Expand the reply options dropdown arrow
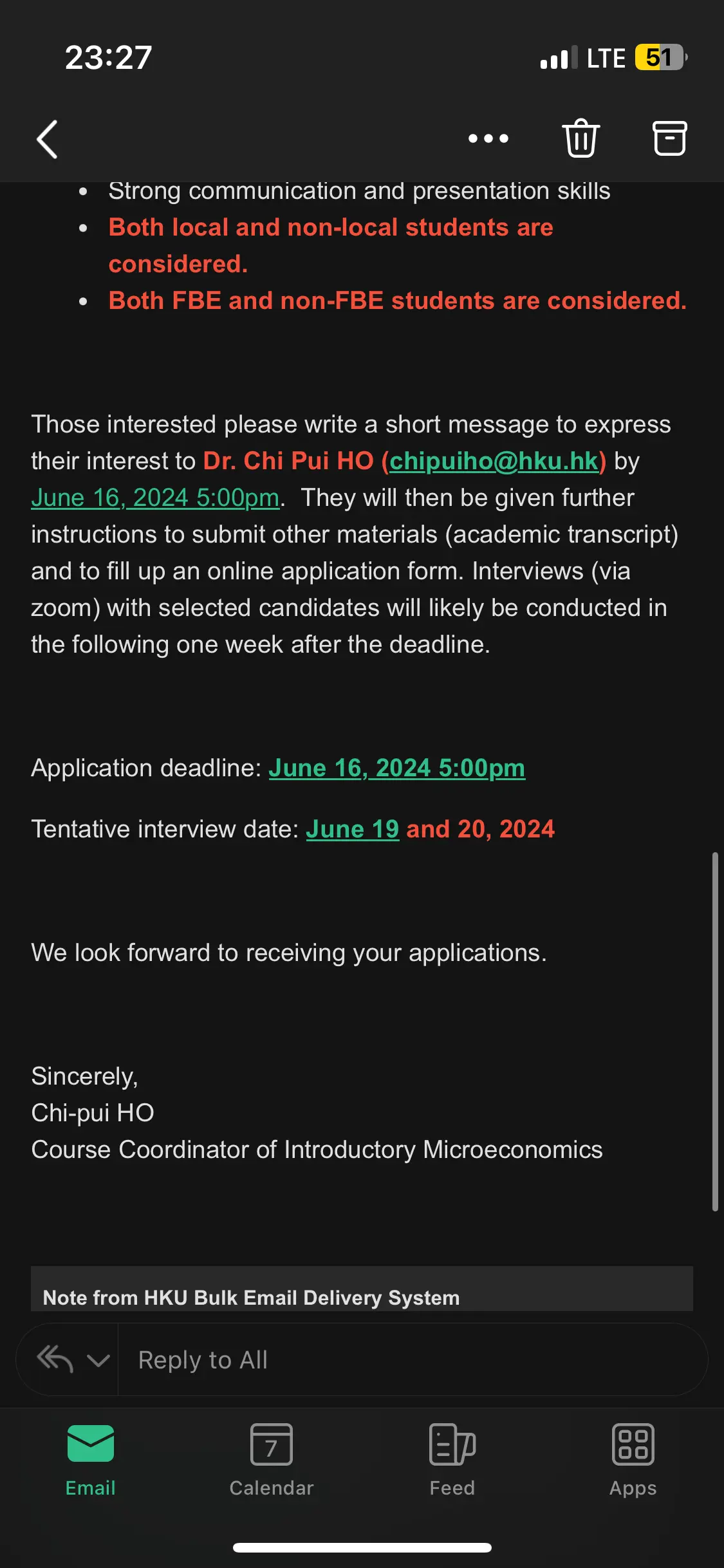The image size is (724, 1568). tap(98, 1360)
